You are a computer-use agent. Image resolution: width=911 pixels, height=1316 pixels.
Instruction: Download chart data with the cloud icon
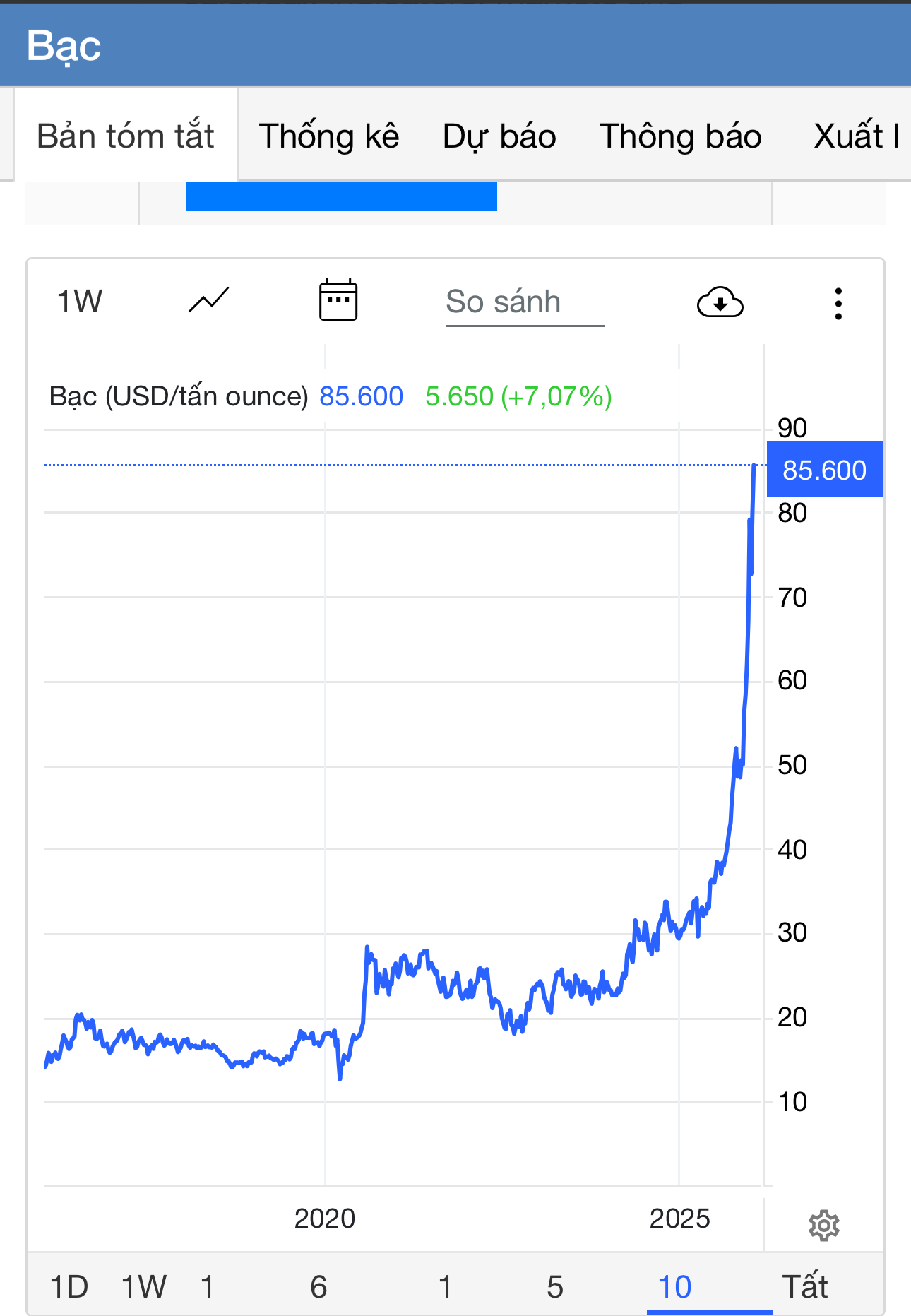tap(720, 302)
